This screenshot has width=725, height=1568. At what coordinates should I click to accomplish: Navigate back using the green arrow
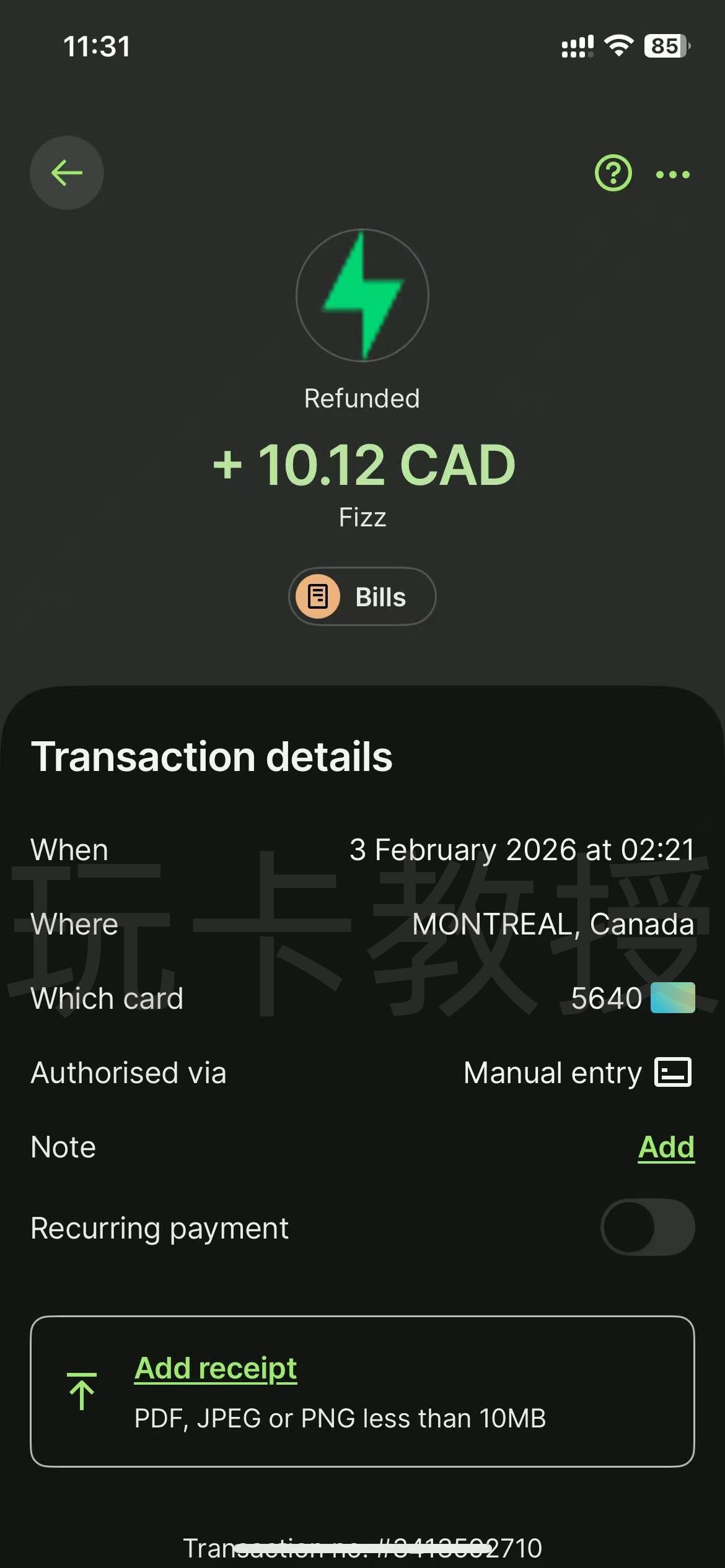[x=66, y=173]
